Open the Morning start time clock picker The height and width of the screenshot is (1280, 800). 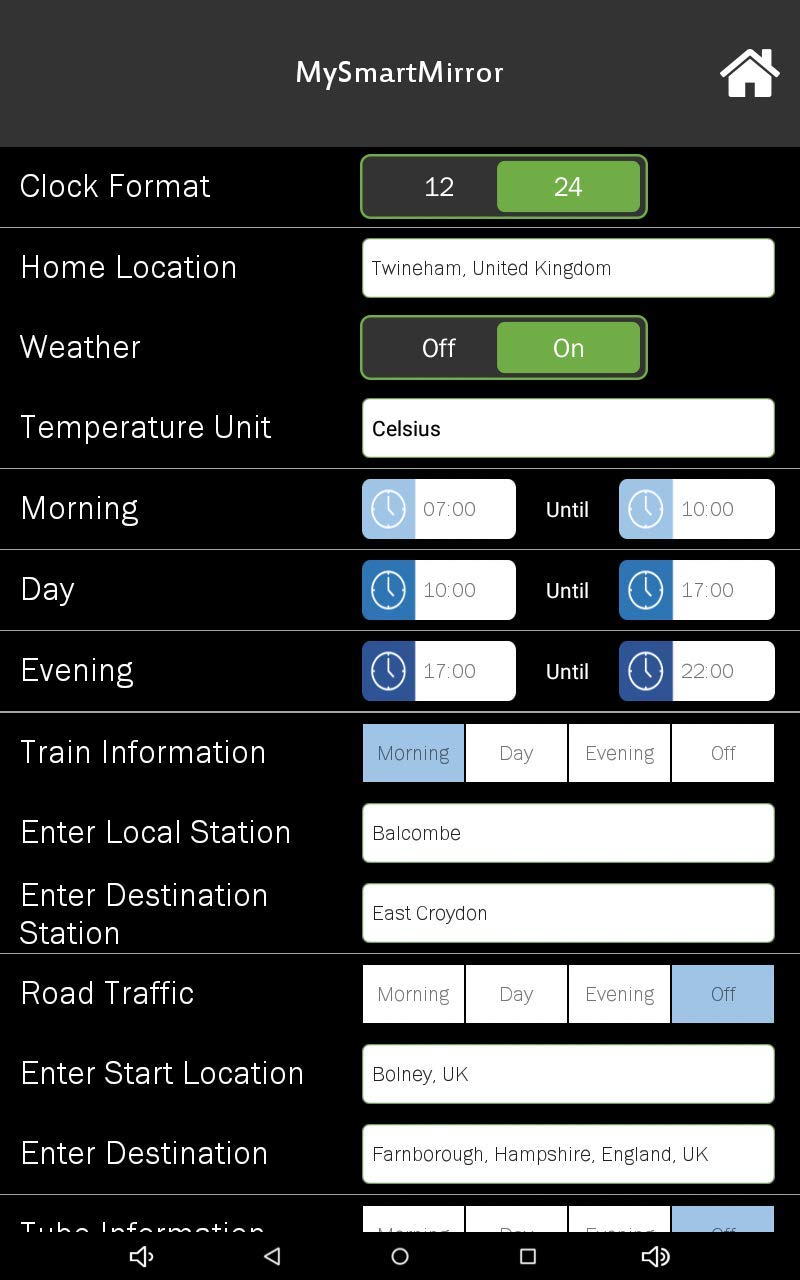point(388,509)
